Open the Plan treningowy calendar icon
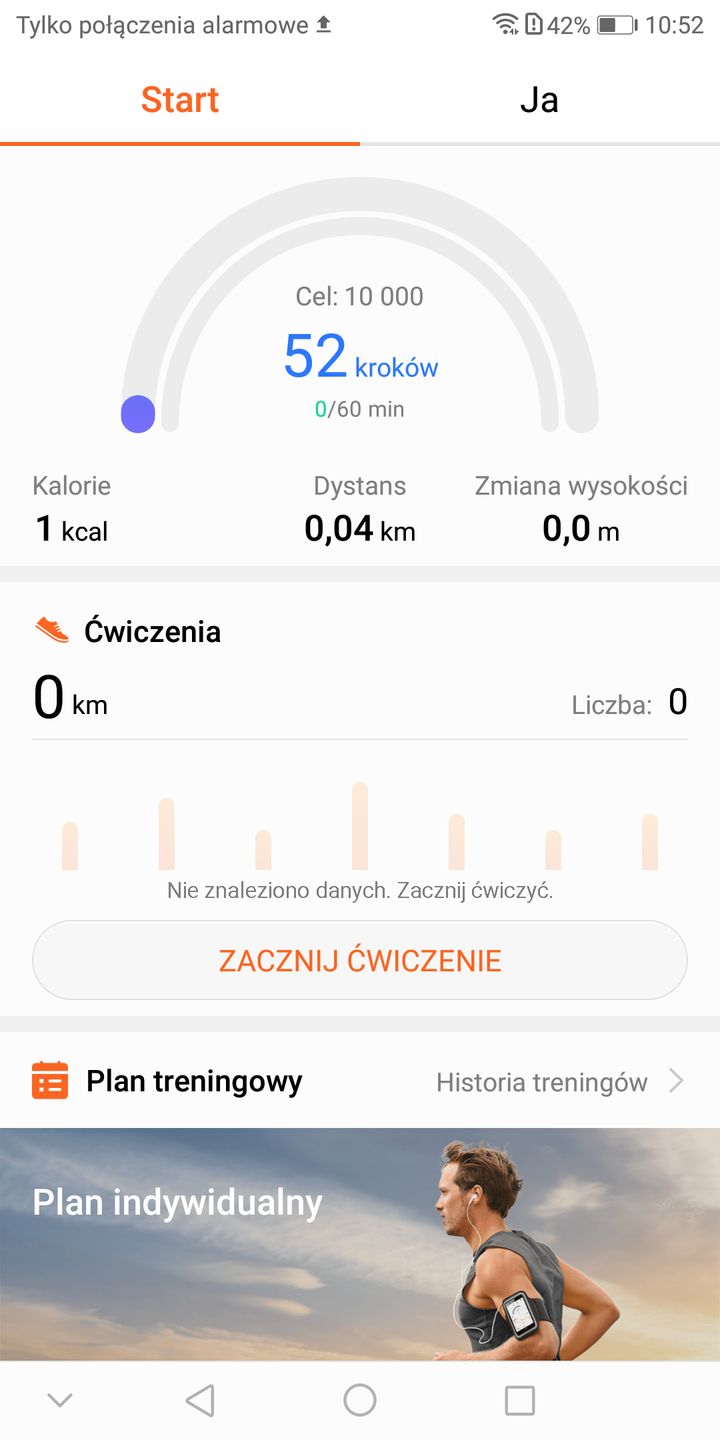The width and height of the screenshot is (720, 1440). coord(50,1081)
